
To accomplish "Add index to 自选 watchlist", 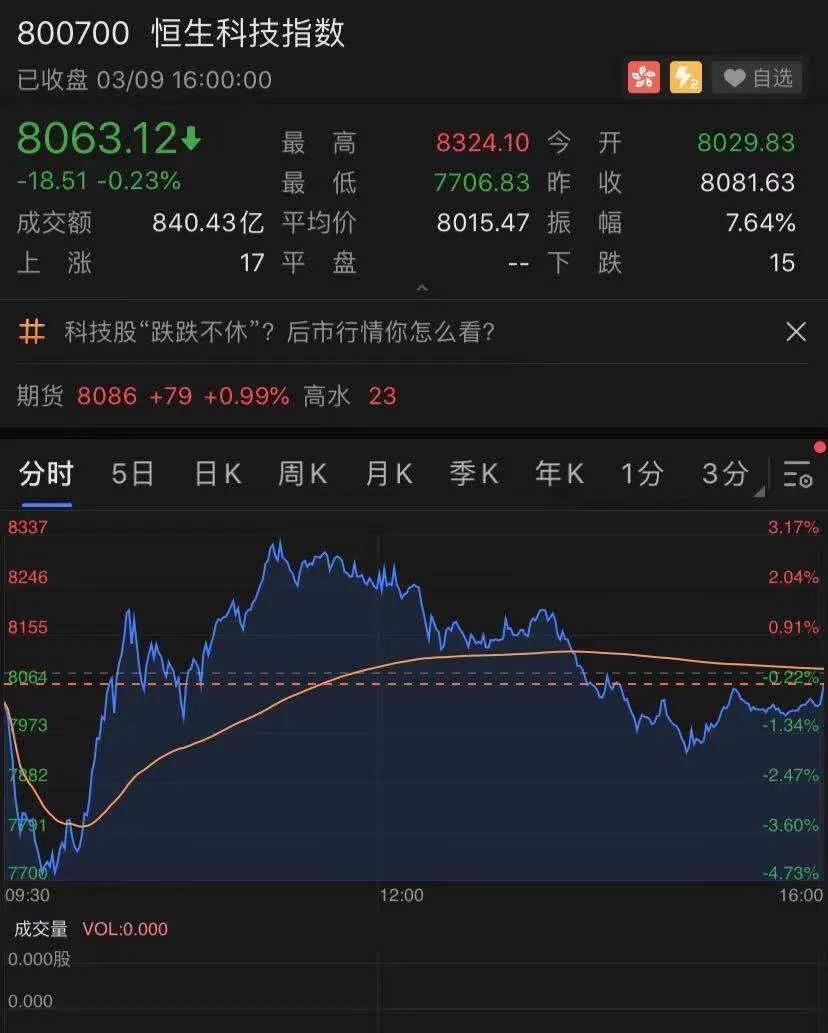I will (757, 78).
